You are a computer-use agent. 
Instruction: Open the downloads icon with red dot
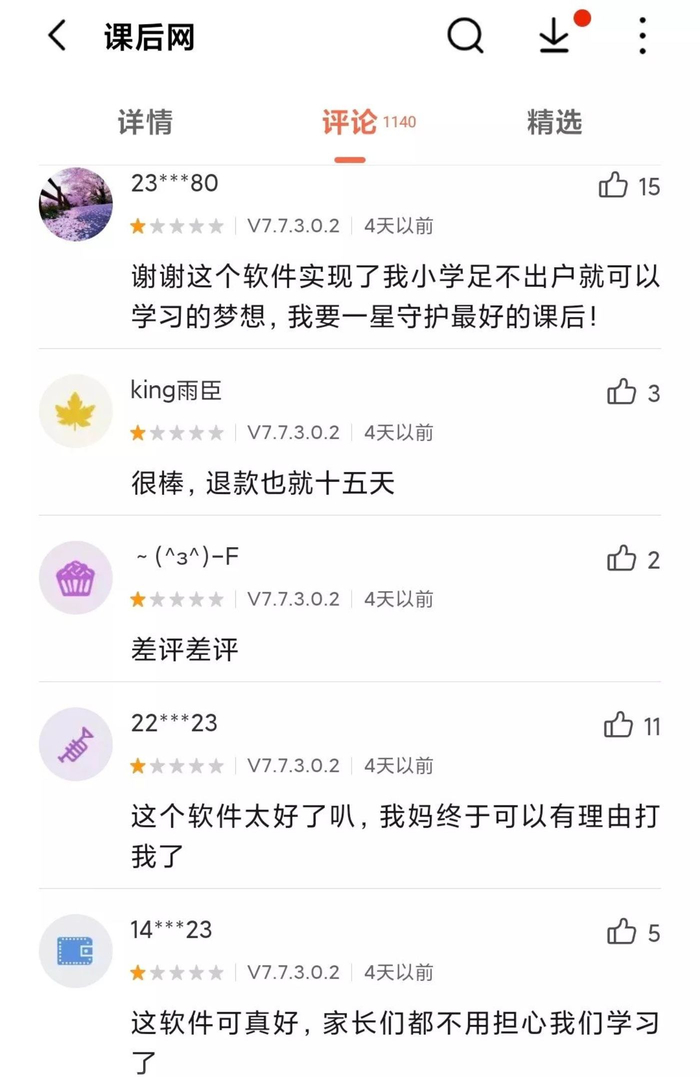(x=554, y=37)
